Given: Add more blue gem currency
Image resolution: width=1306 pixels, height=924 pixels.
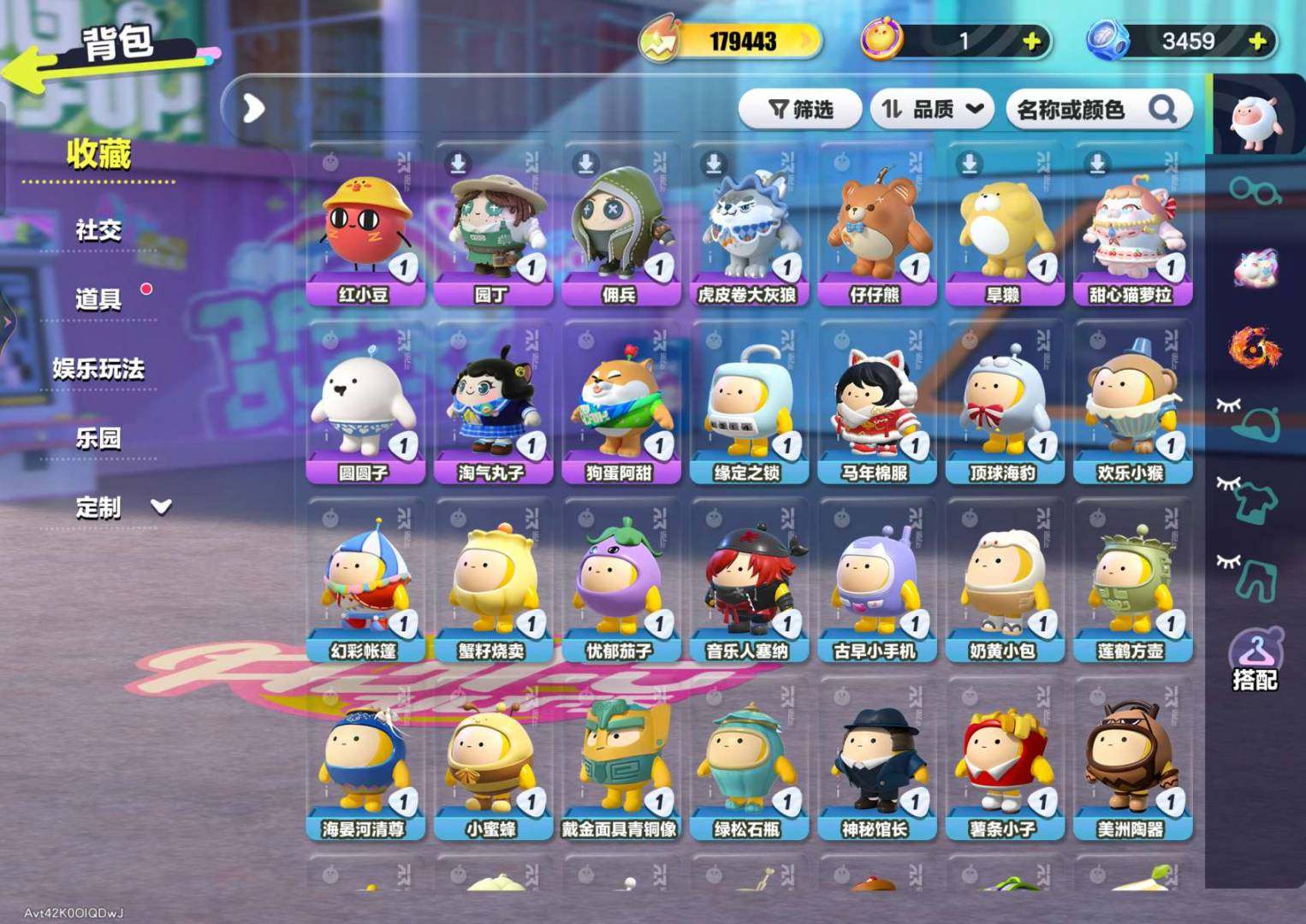Looking at the screenshot, I should [1257, 41].
